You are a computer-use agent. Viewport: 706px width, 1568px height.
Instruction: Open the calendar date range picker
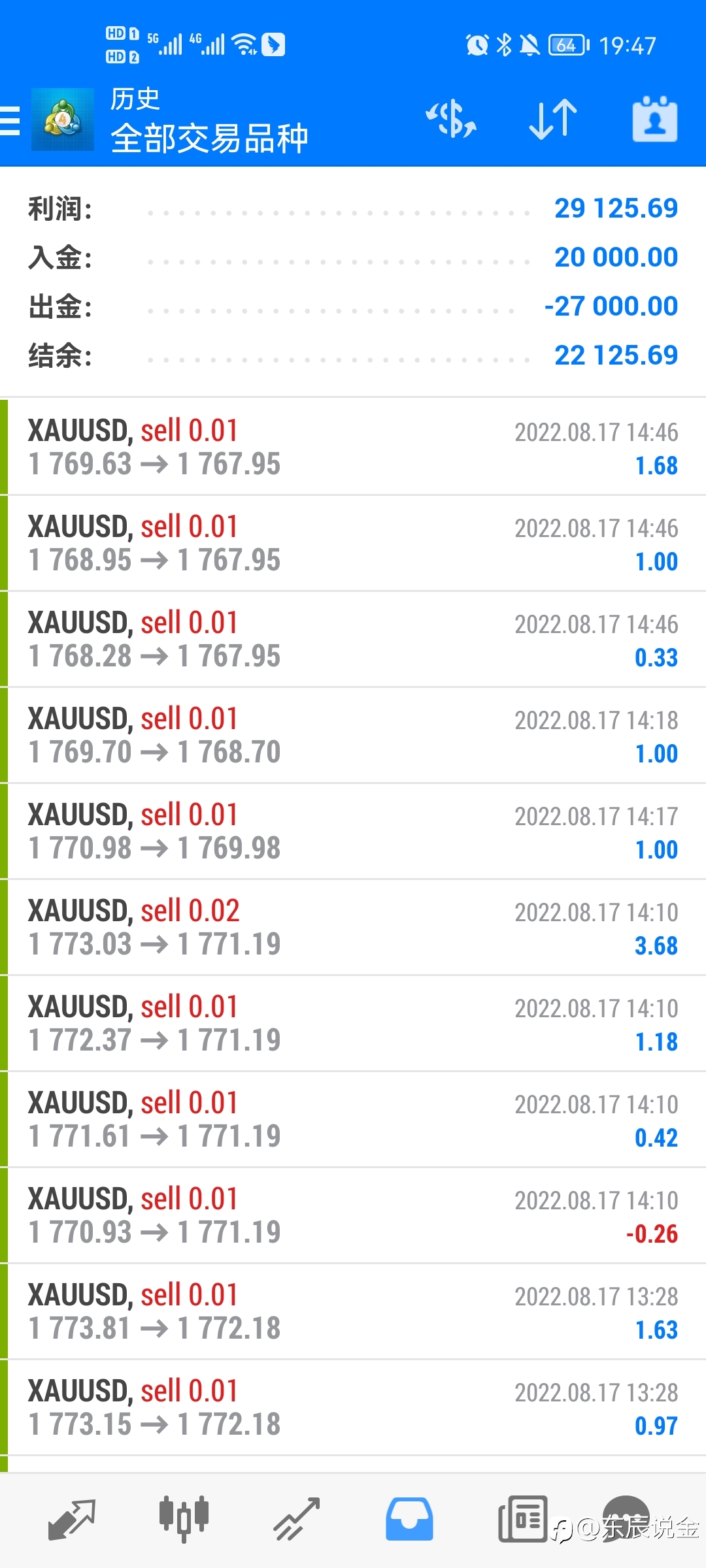tap(654, 120)
